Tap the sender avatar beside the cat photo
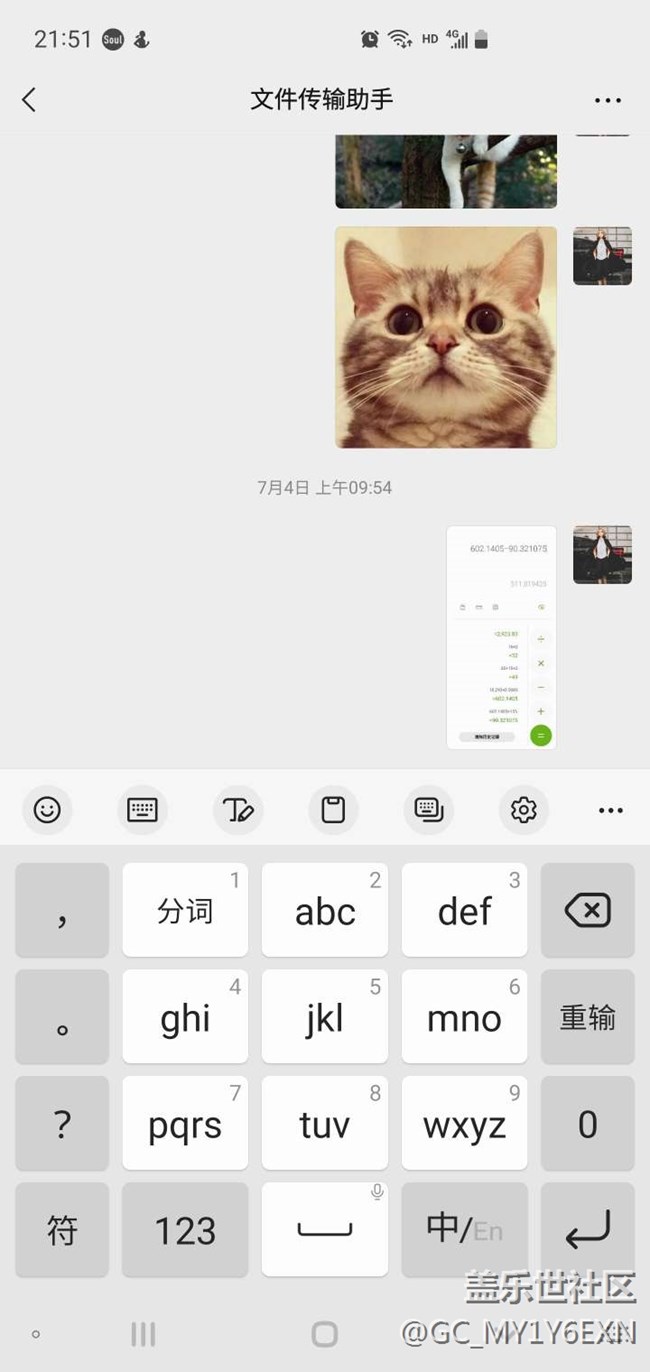Image resolution: width=650 pixels, height=1372 pixels. pos(602,256)
